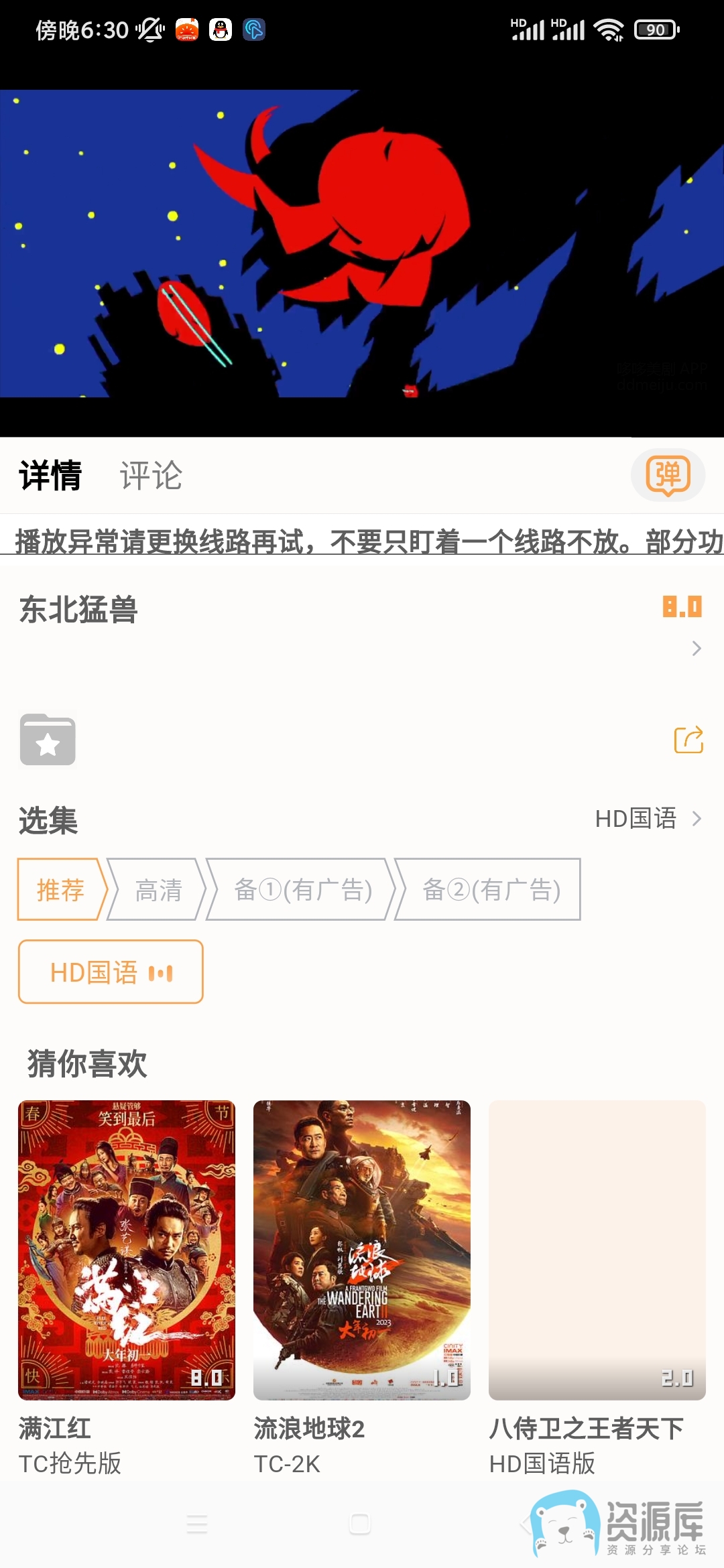
Task: Share this video
Action: [x=688, y=740]
